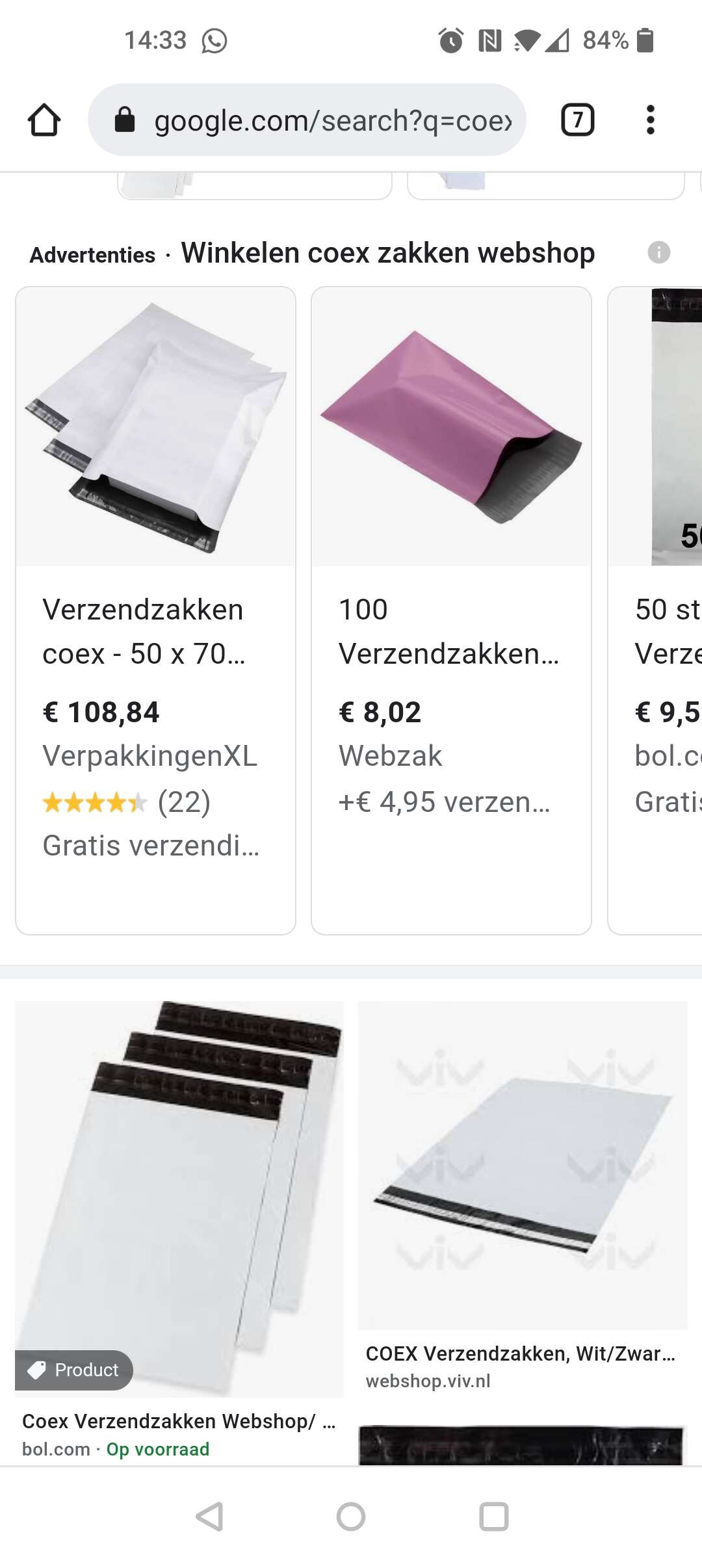Tap the ads info icon beside Winkelen heading
Screen dimensions: 702x1568
click(x=658, y=252)
